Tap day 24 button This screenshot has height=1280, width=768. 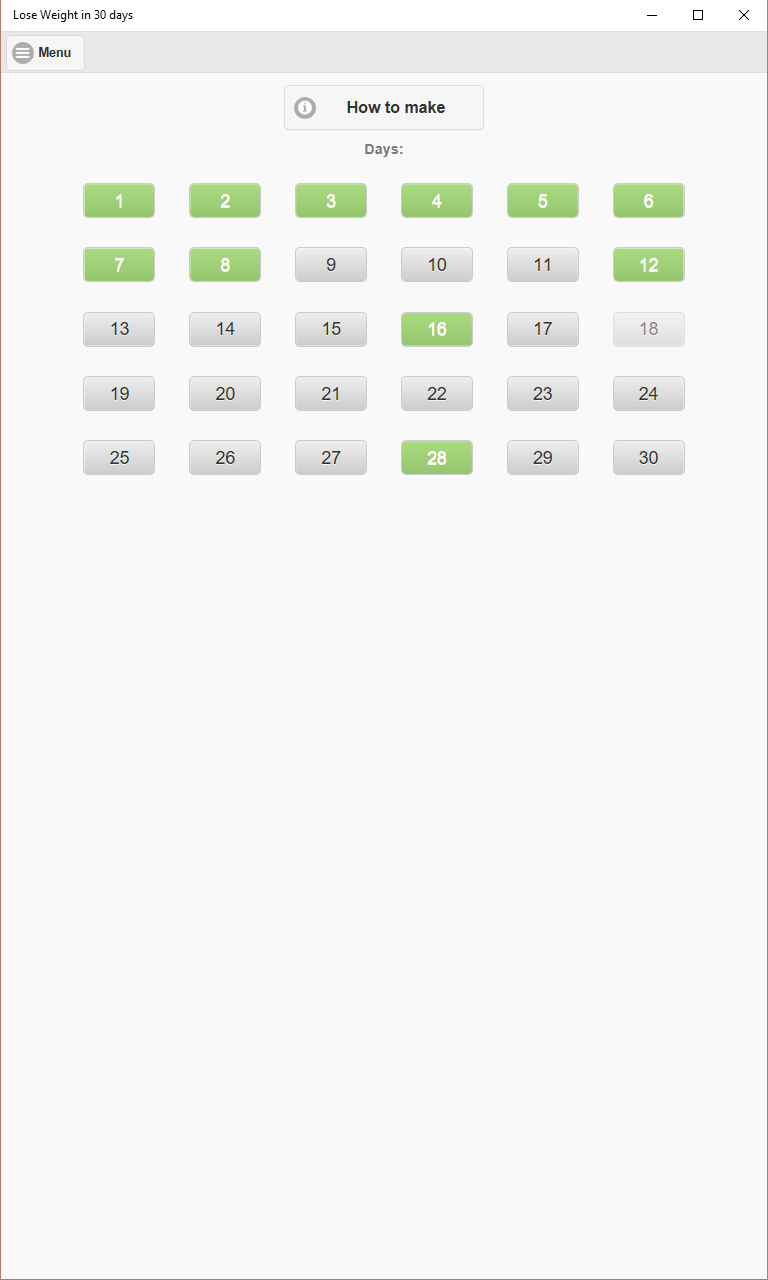tap(649, 394)
